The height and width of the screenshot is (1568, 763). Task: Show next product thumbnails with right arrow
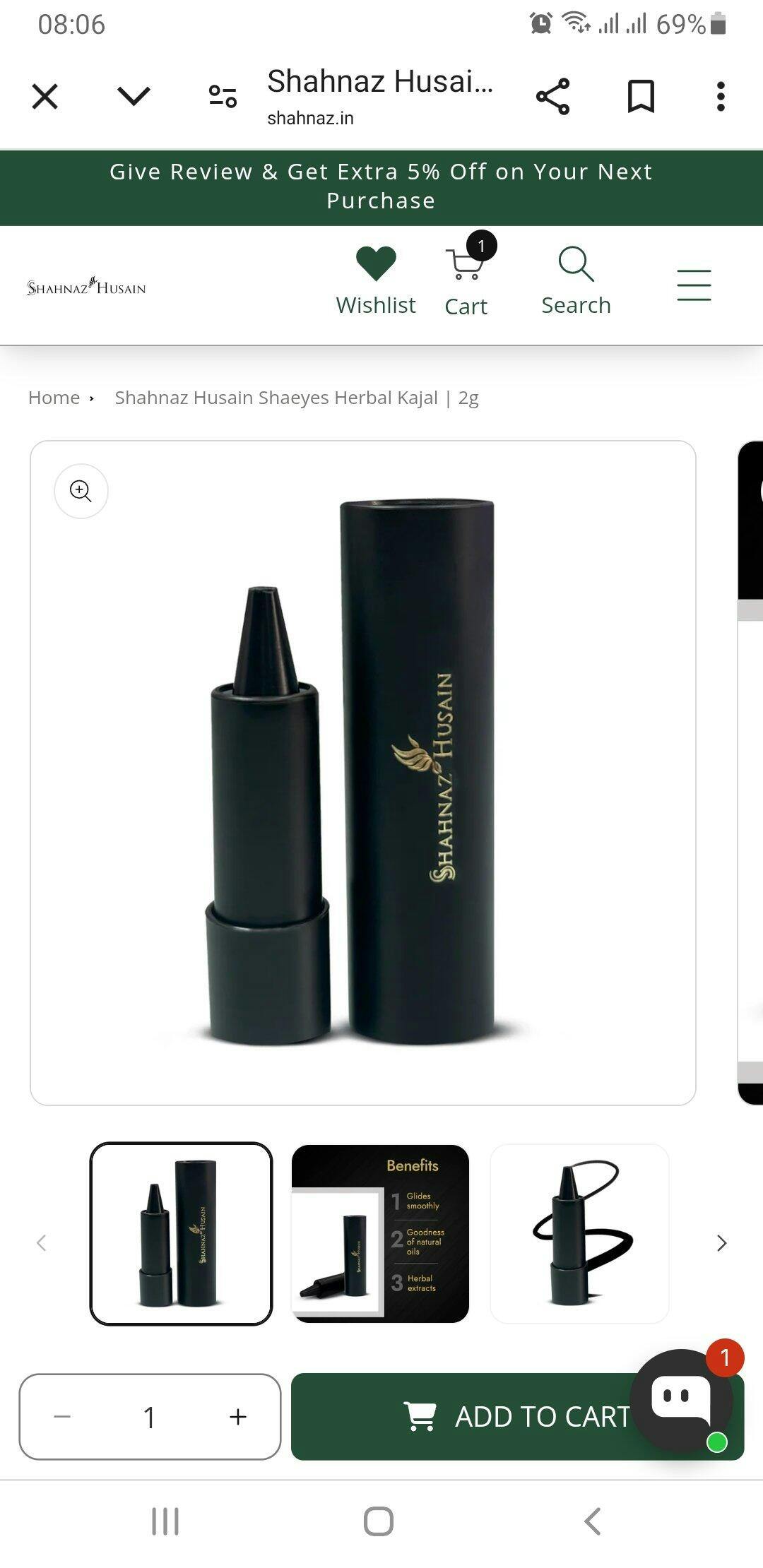[x=721, y=1243]
